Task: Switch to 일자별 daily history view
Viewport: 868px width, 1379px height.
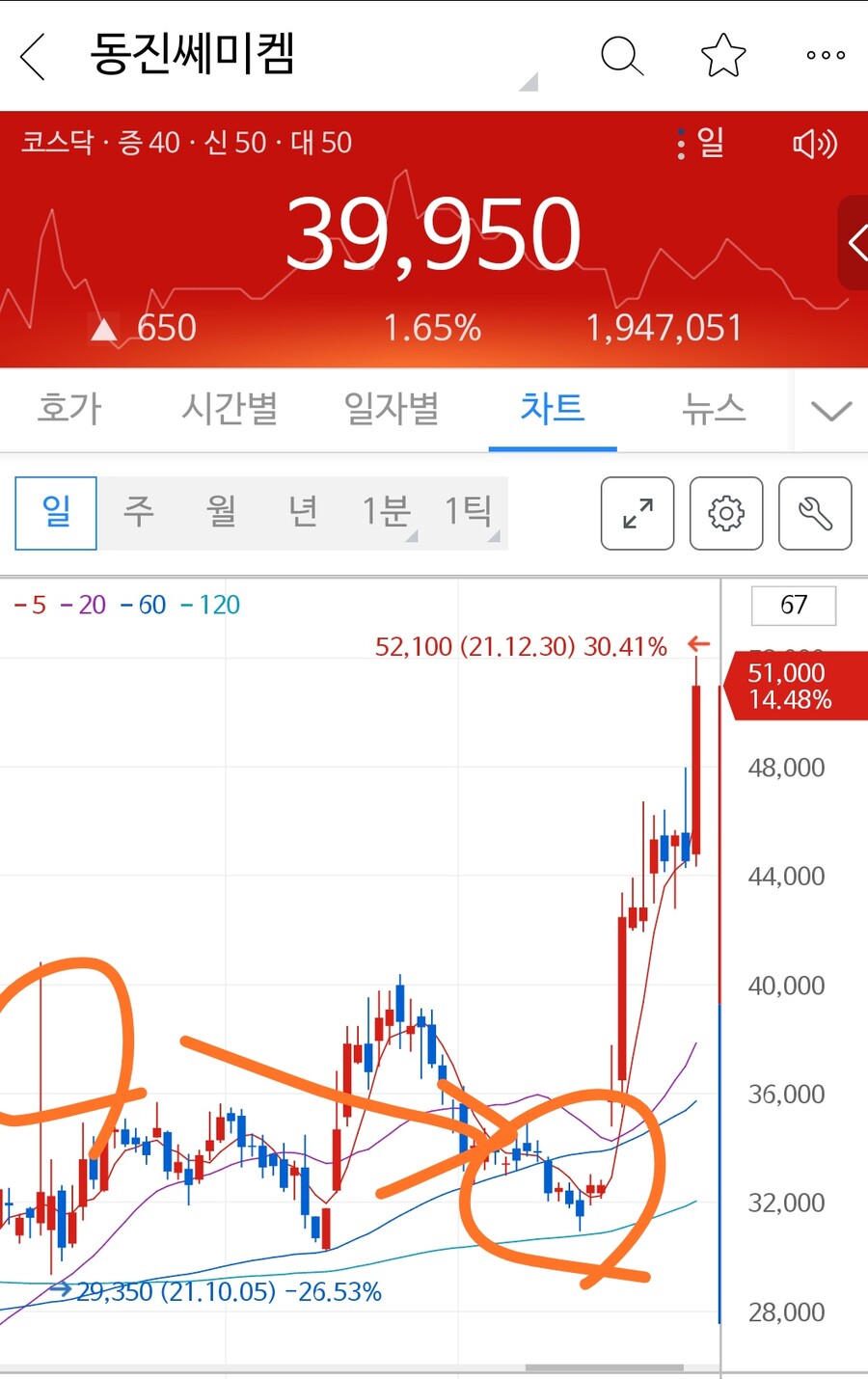Action: [x=390, y=410]
